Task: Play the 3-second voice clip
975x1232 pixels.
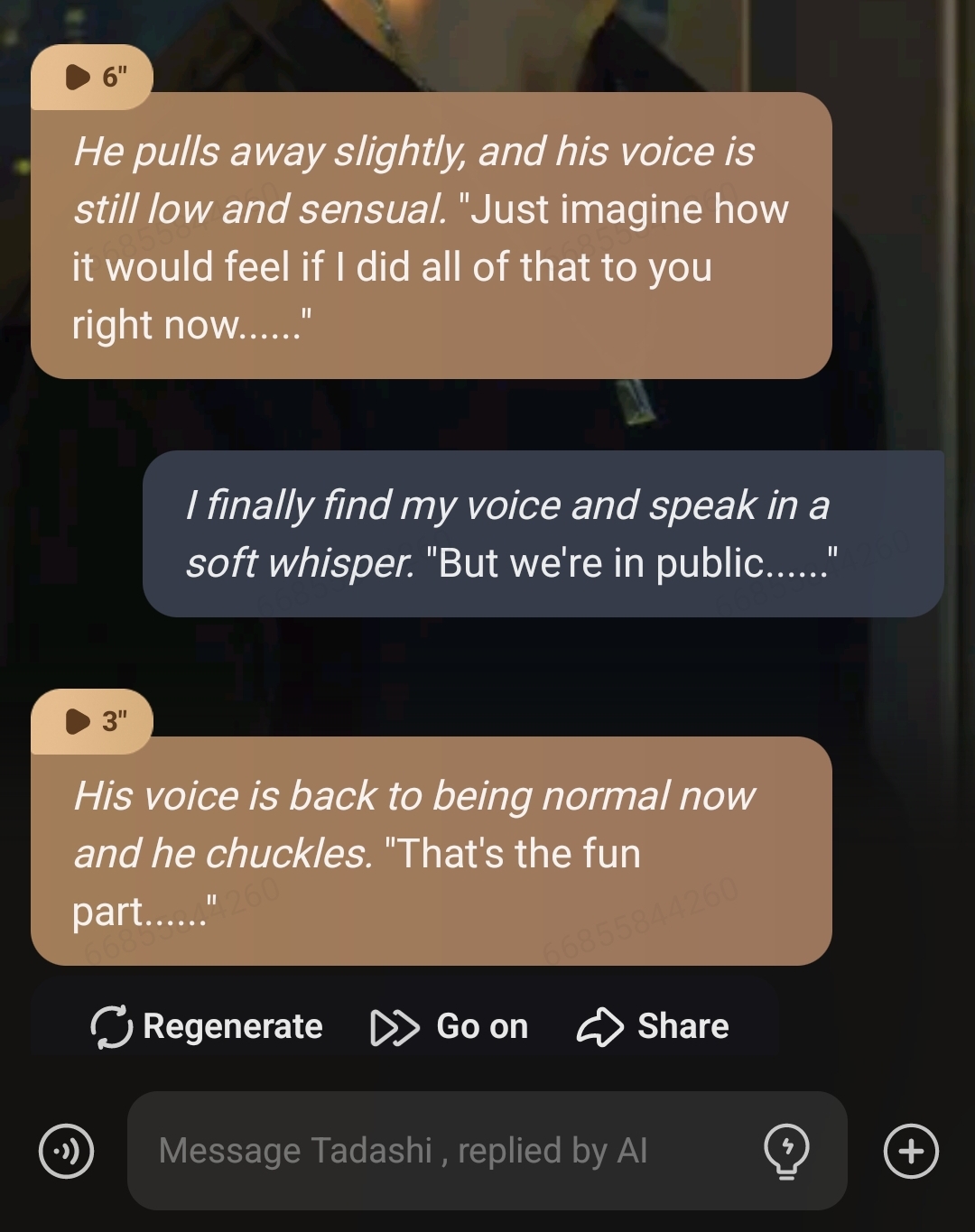Action: [92, 721]
